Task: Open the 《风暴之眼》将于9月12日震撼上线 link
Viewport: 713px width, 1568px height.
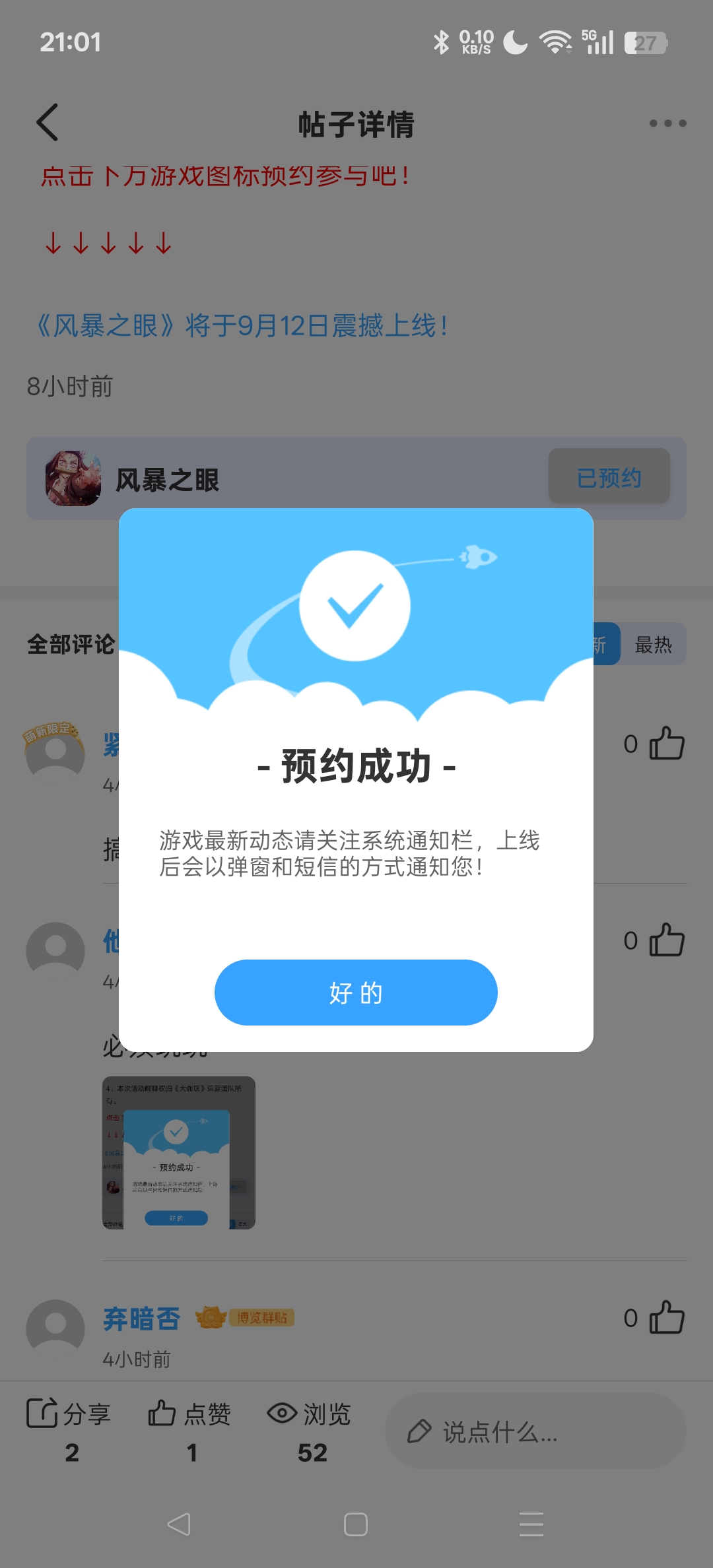Action: tap(242, 326)
